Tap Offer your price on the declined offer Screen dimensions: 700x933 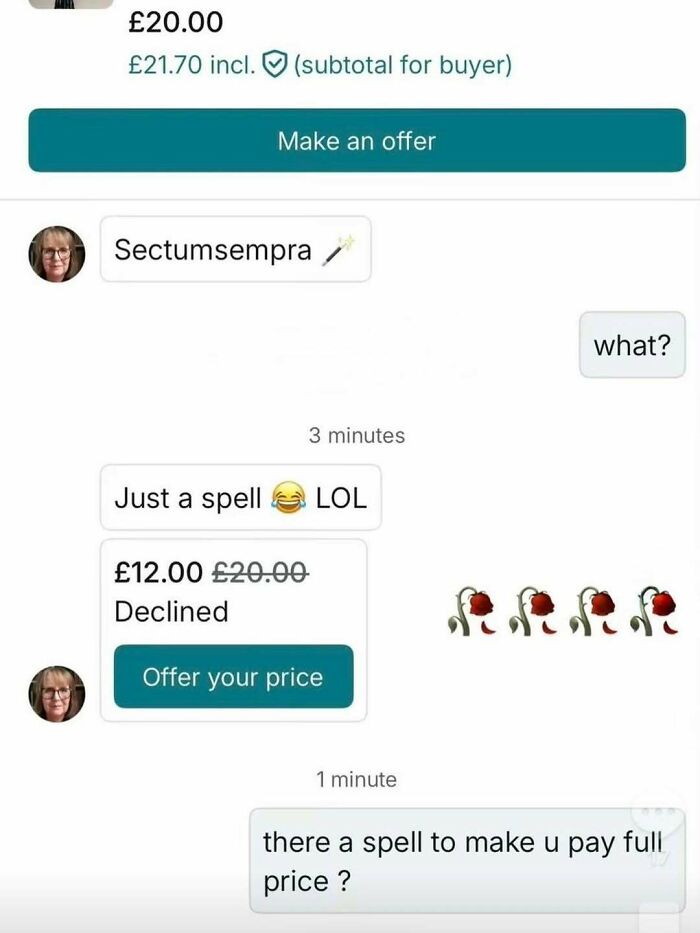(x=233, y=677)
